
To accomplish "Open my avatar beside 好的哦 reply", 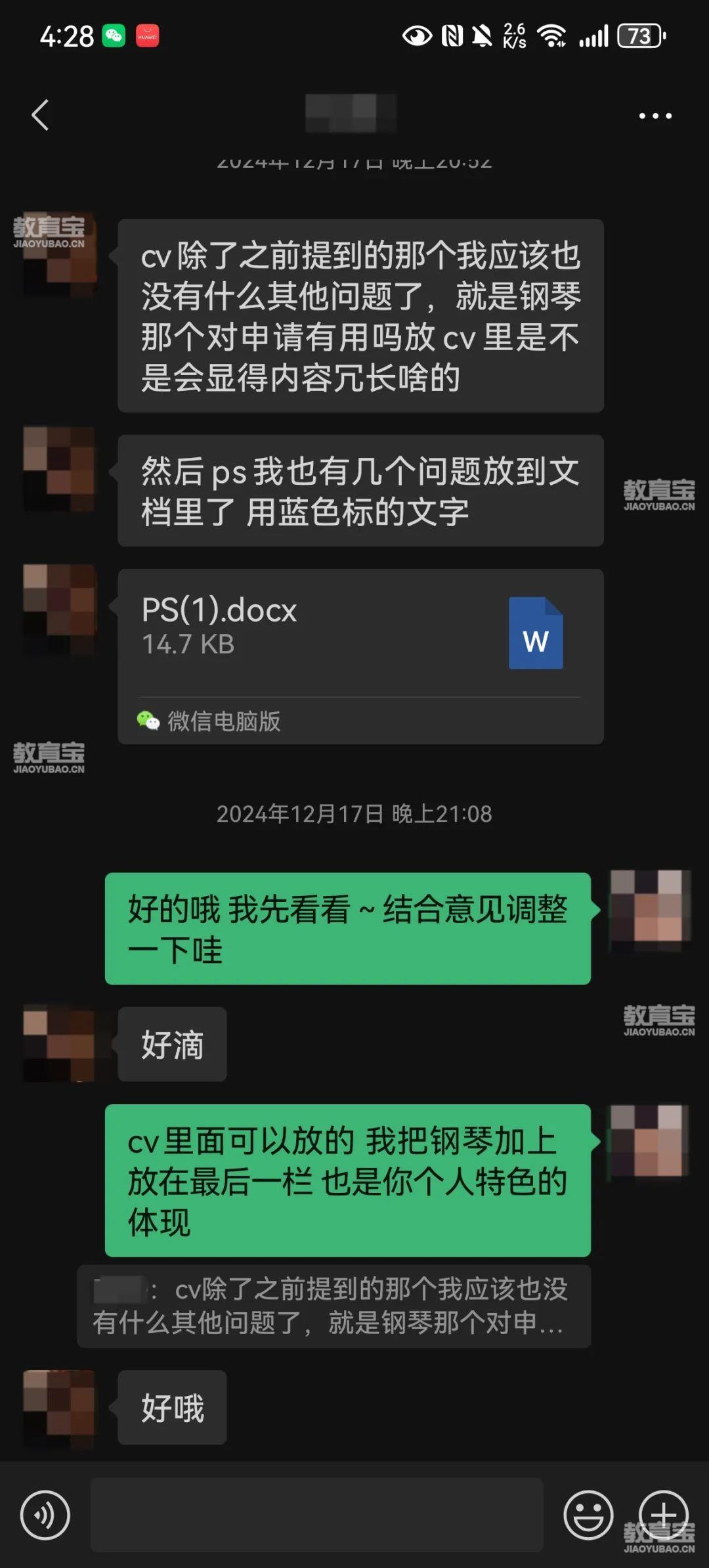I will pyautogui.click(x=650, y=907).
